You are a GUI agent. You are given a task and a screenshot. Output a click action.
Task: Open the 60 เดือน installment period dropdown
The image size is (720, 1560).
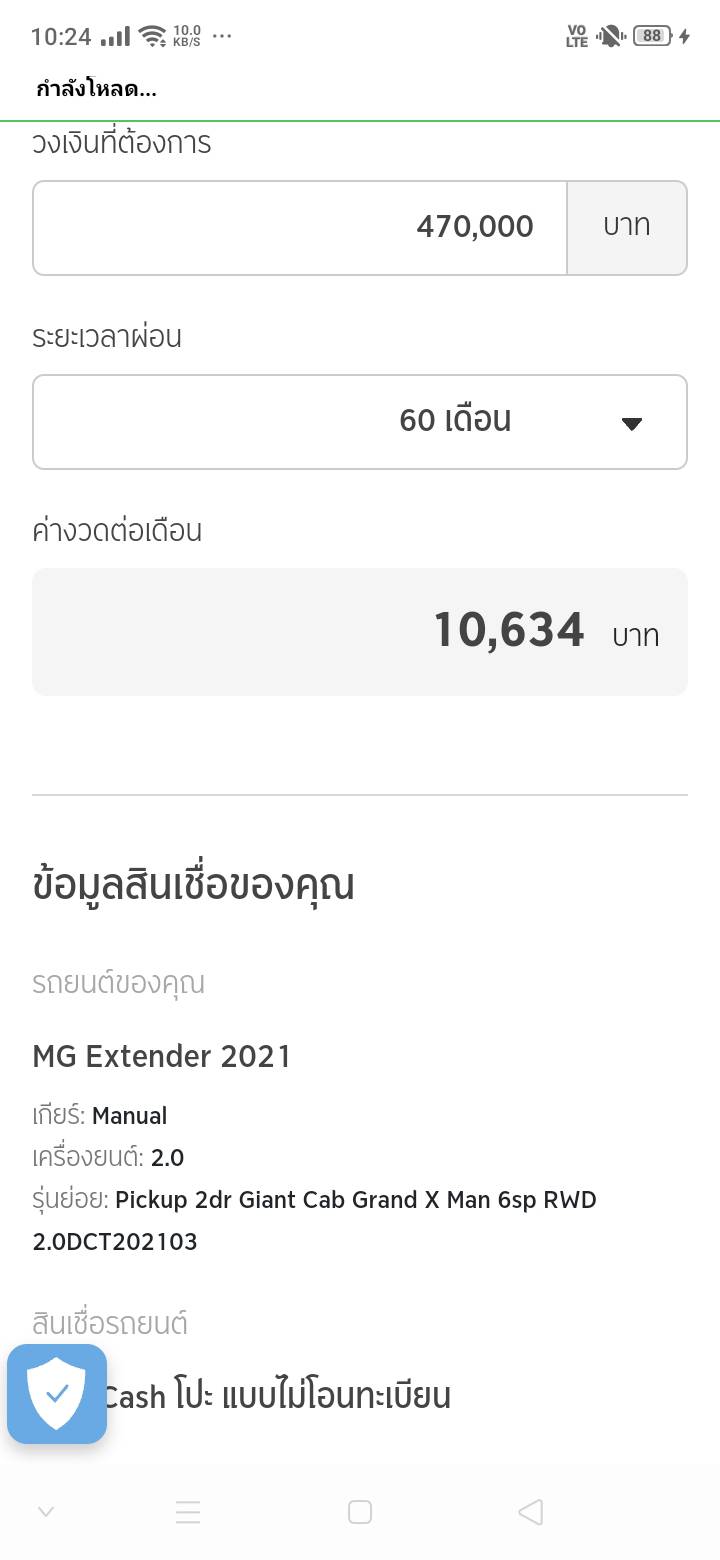point(360,422)
